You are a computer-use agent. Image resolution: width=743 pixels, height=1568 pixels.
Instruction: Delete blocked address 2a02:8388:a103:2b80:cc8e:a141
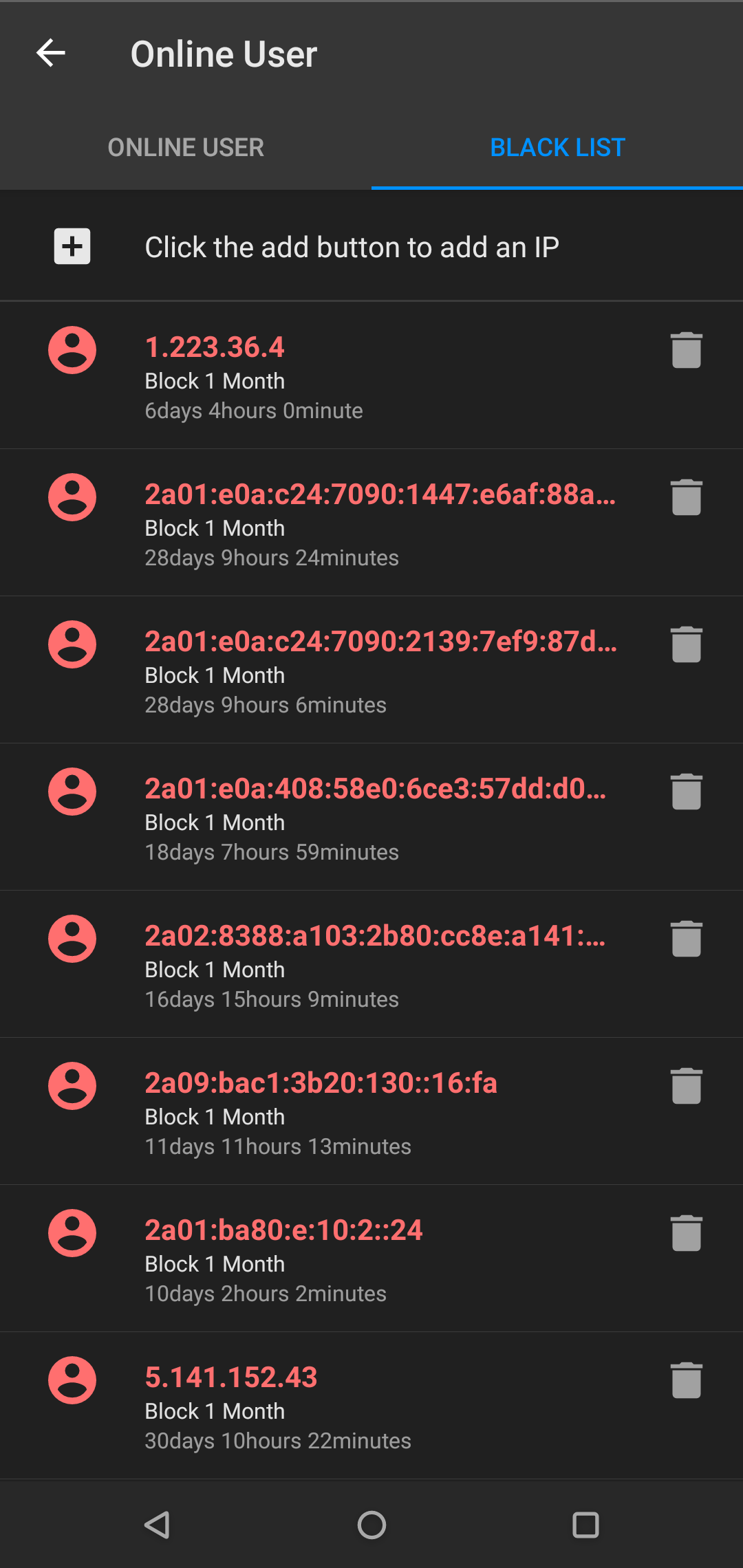point(686,939)
